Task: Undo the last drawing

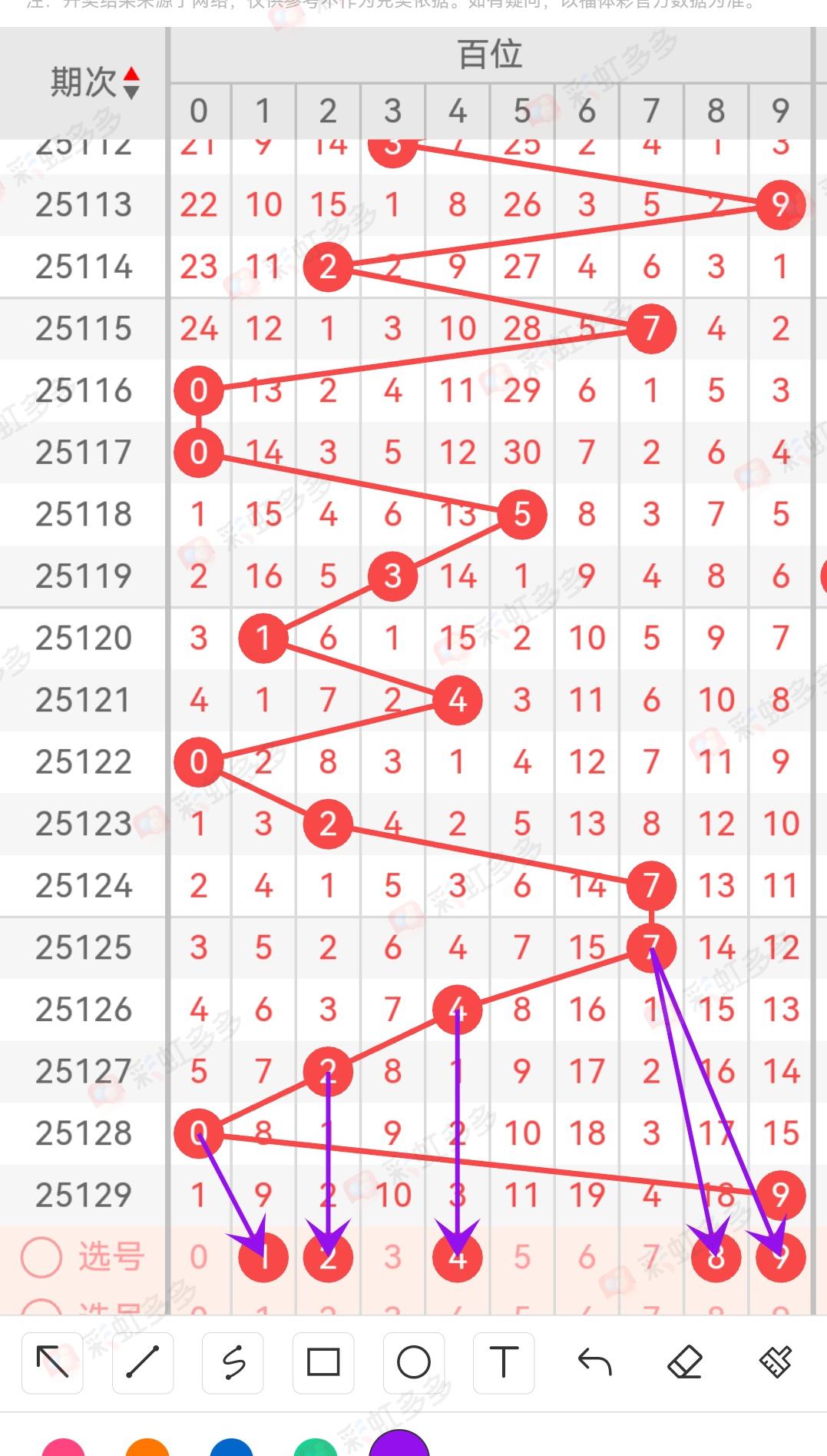Action: point(594,1363)
